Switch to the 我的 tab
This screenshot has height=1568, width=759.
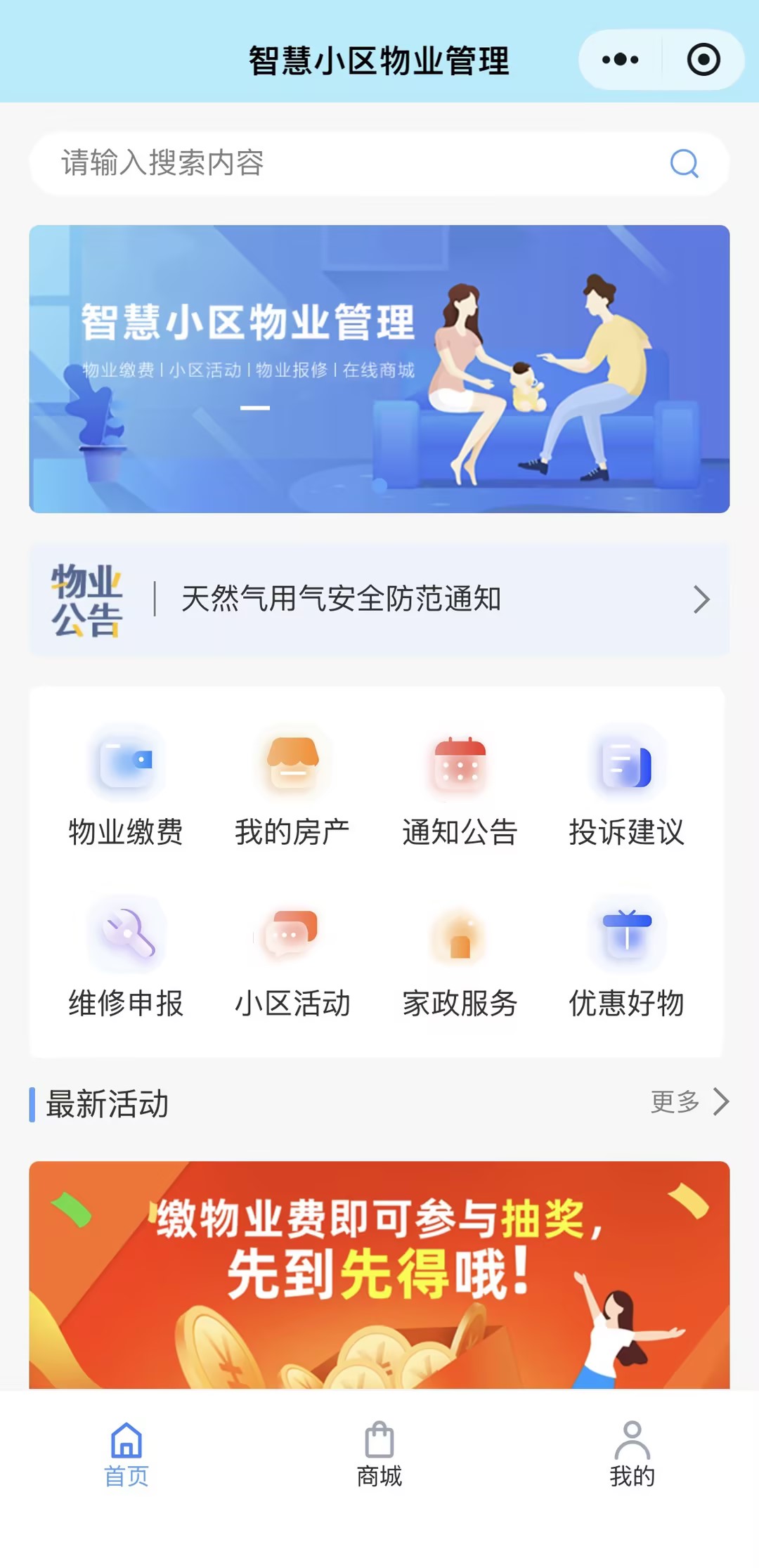tap(632, 1453)
